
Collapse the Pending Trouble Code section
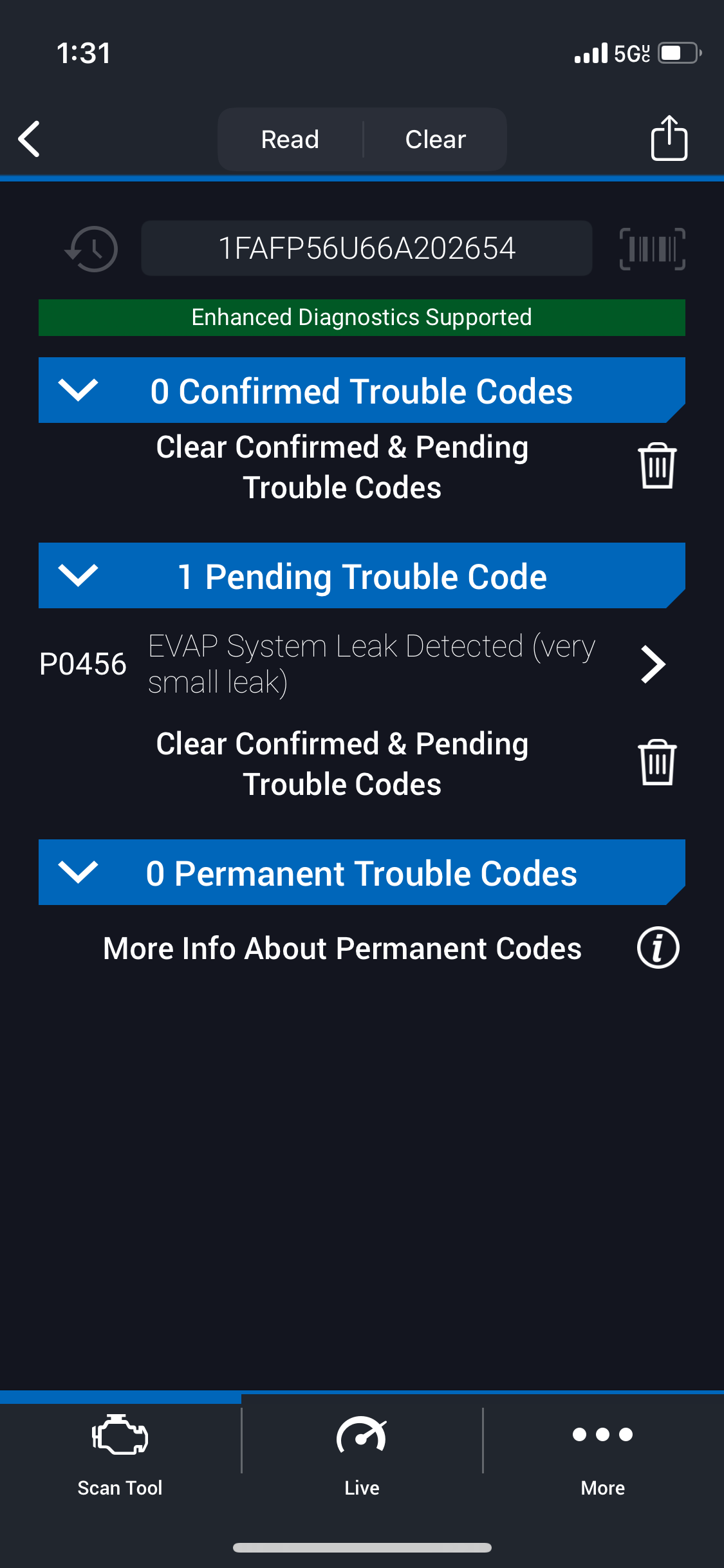(78, 575)
